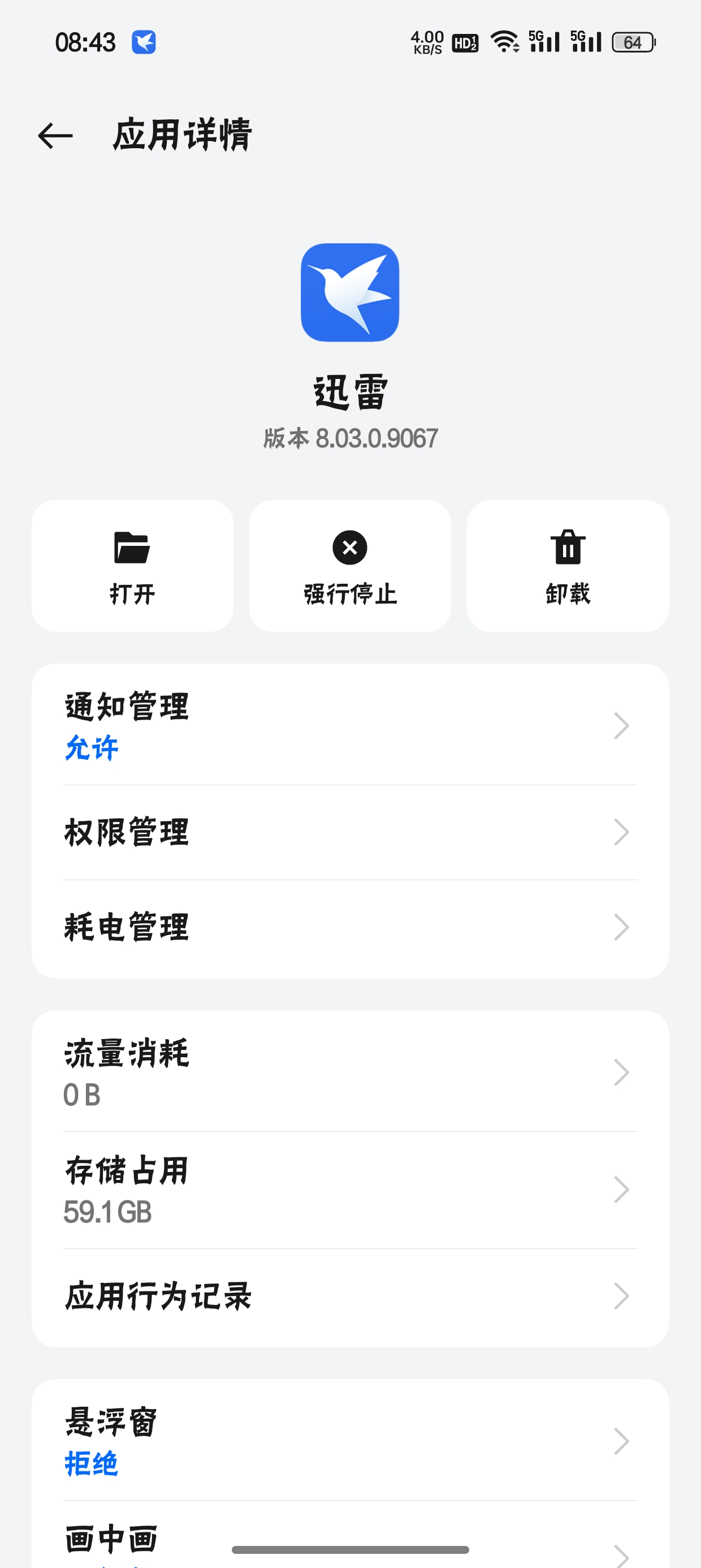This screenshot has width=701, height=1568.
Task: Open the 迅雷 app via 打开
Action: (x=133, y=566)
